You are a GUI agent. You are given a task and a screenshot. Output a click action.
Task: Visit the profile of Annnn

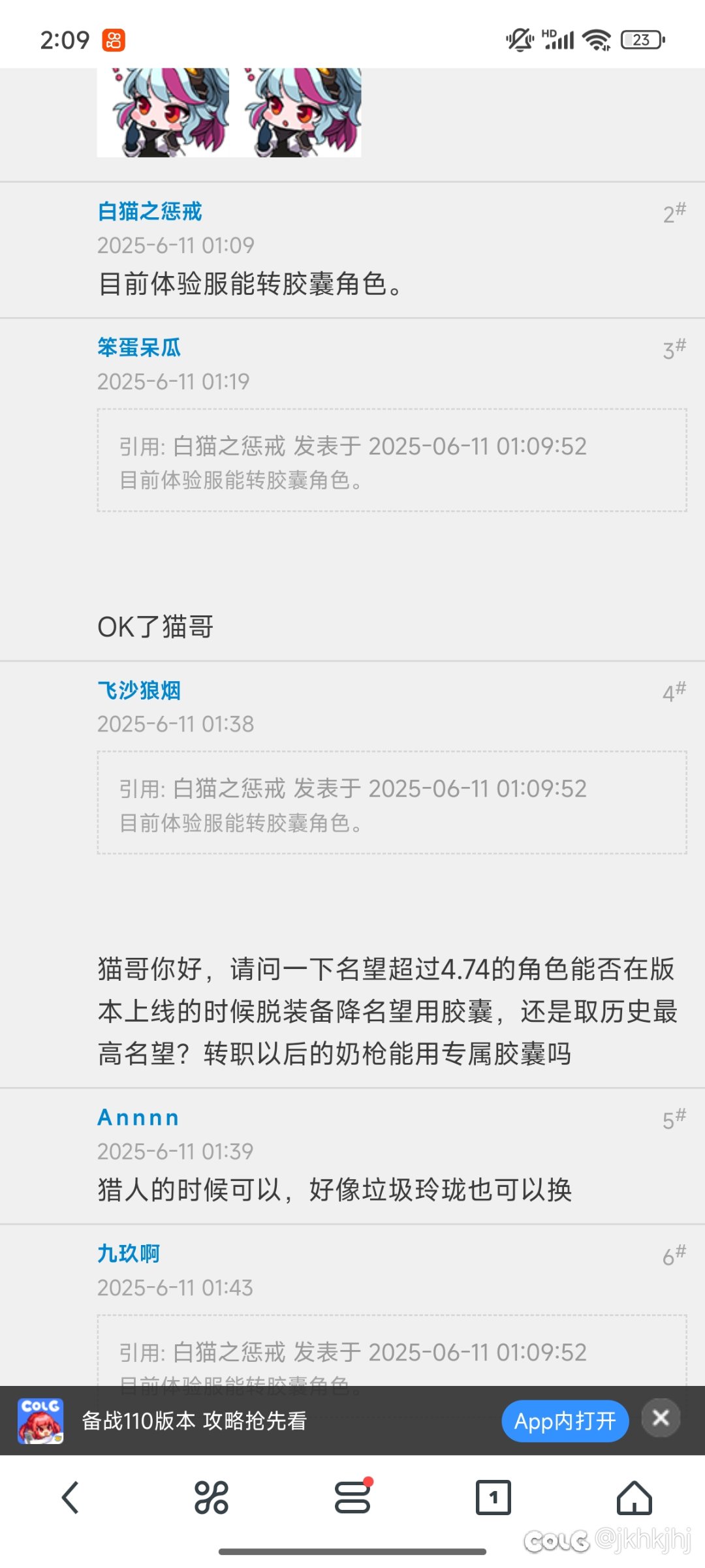(138, 1118)
